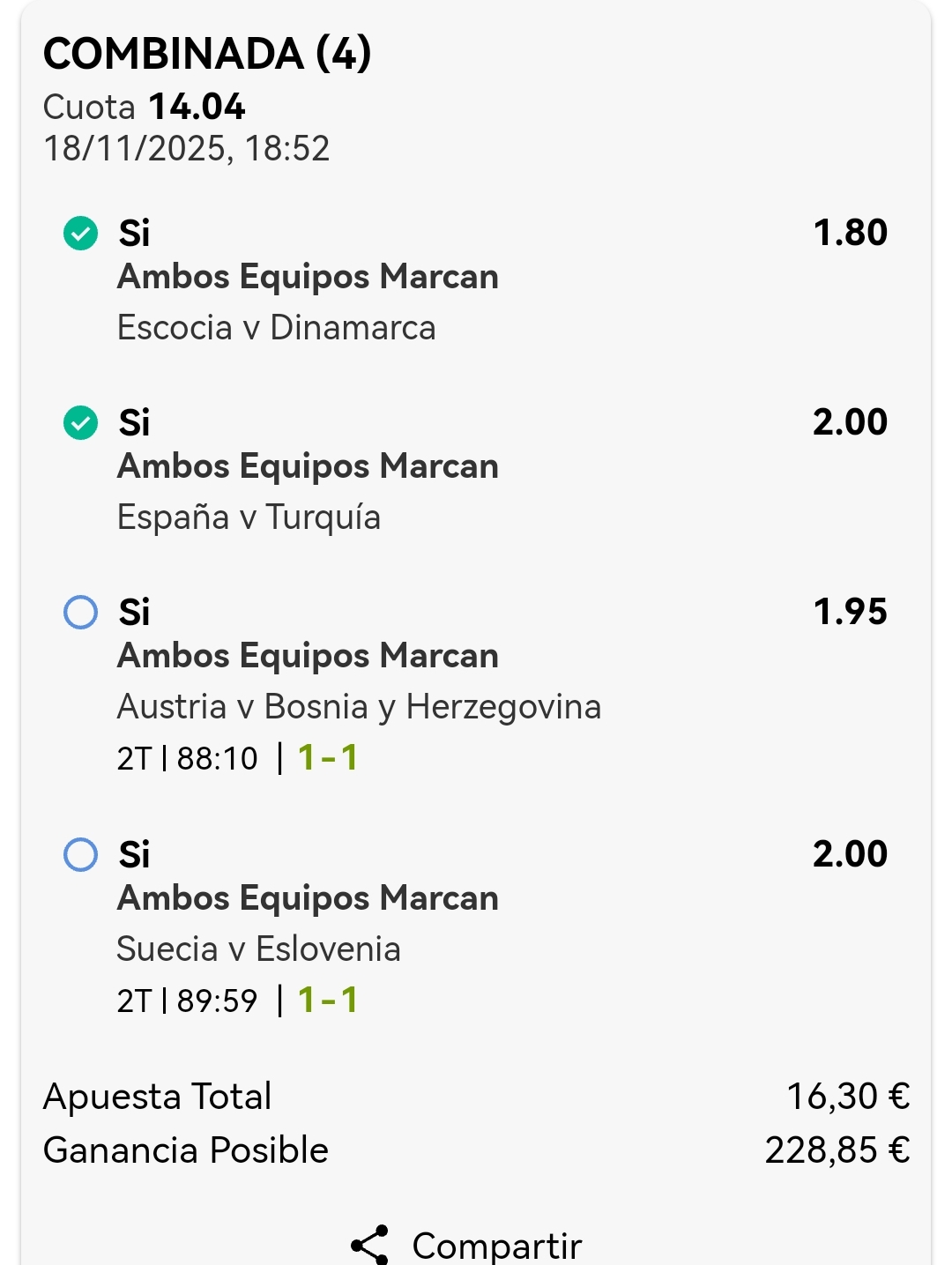Image resolution: width=952 pixels, height=1265 pixels.
Task: Open the Escocia v Dinamarca selection
Action: (276, 328)
